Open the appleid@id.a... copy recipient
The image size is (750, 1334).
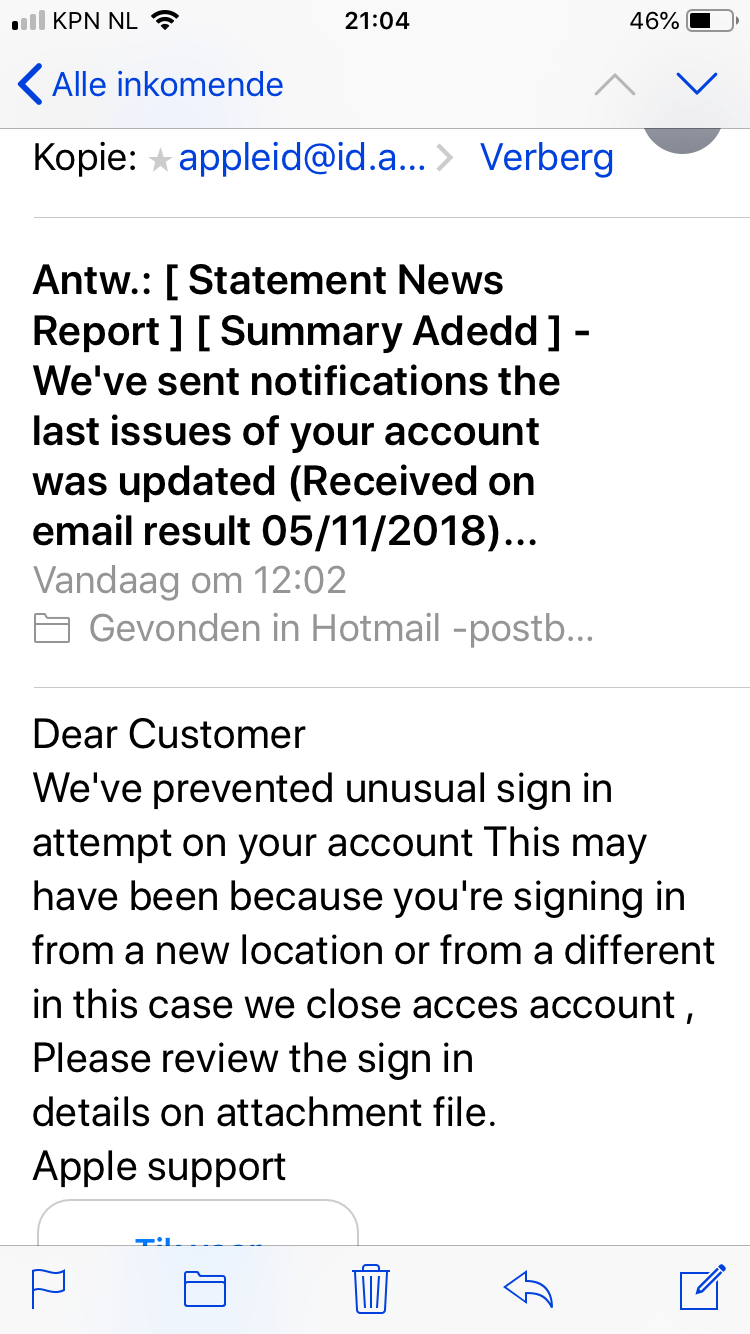302,158
